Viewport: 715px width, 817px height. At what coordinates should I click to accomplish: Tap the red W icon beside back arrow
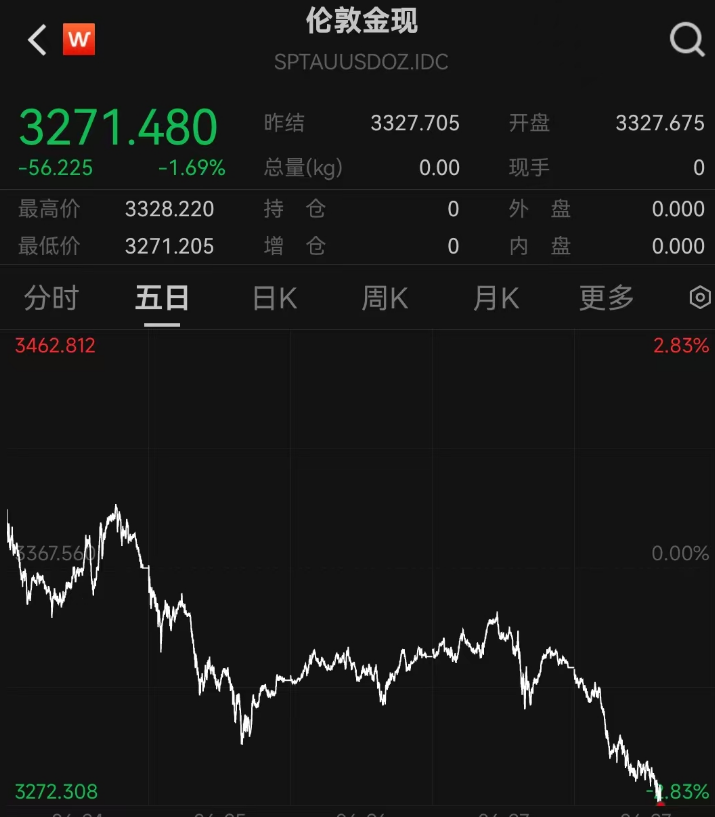[x=79, y=41]
